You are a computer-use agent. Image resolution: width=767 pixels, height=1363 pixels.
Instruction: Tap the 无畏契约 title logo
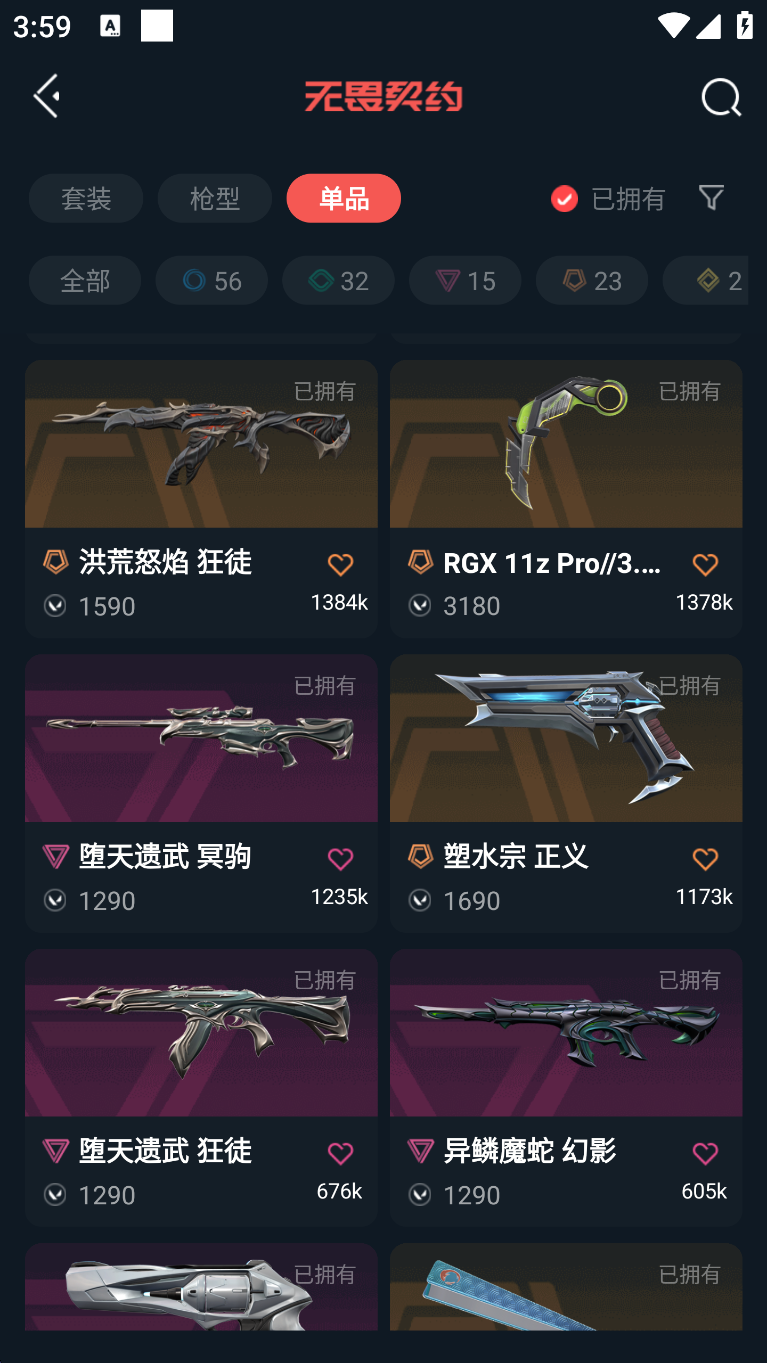point(383,97)
